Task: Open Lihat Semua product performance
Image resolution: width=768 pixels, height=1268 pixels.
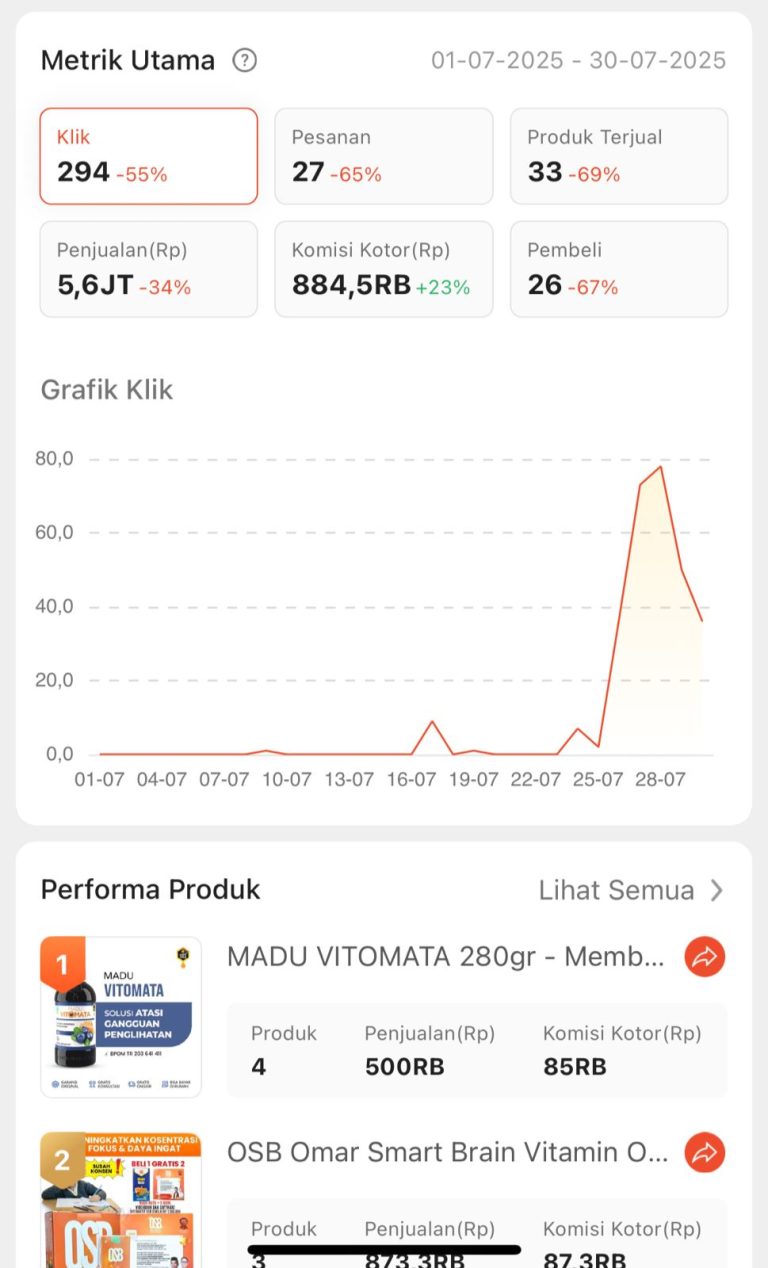Action: (x=631, y=890)
